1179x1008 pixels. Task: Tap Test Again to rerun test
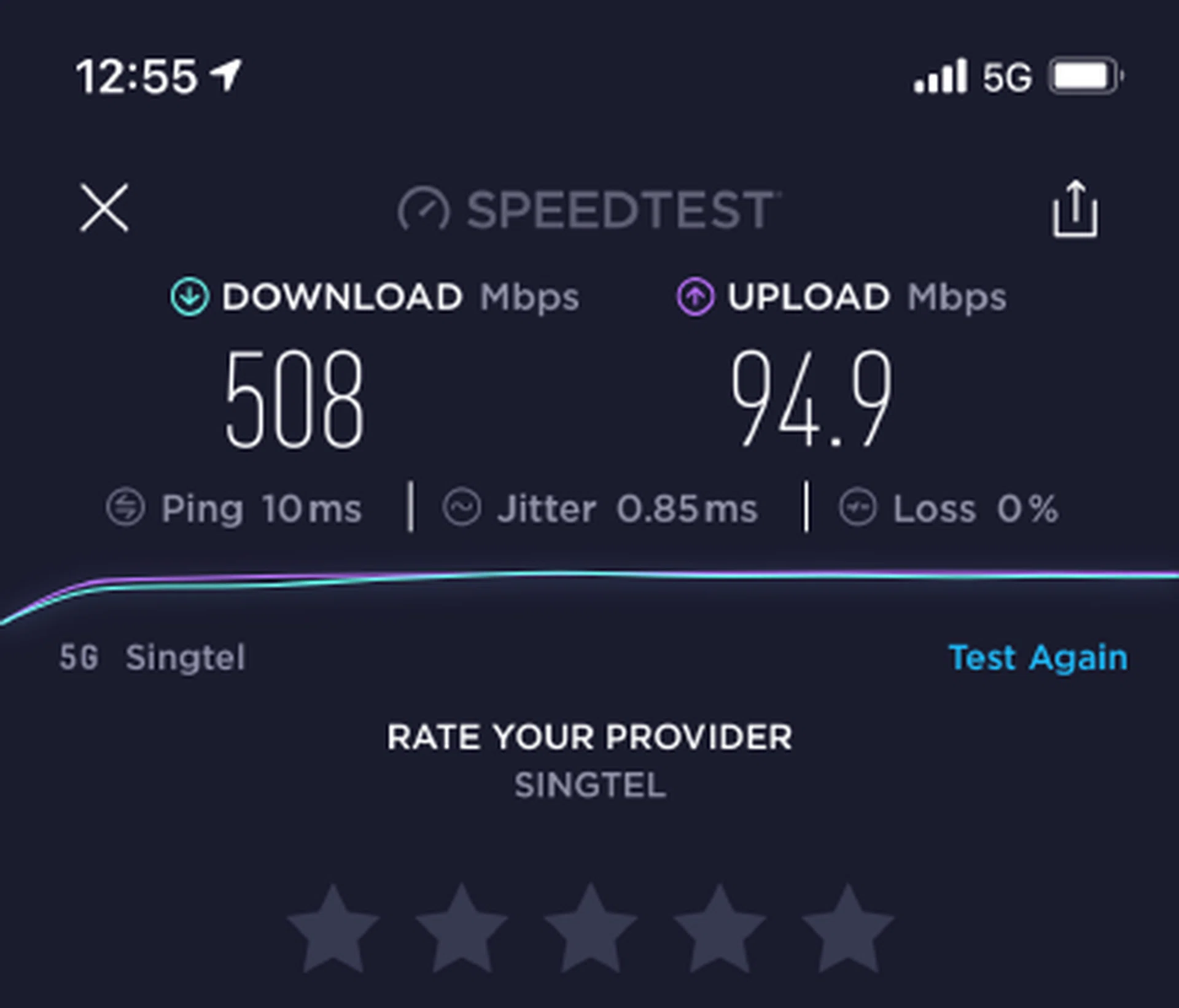(x=1038, y=657)
